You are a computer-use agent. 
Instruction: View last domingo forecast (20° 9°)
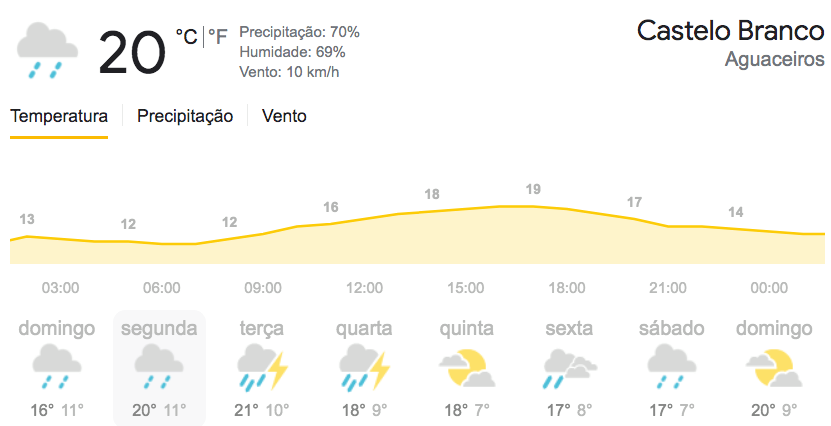point(774,368)
